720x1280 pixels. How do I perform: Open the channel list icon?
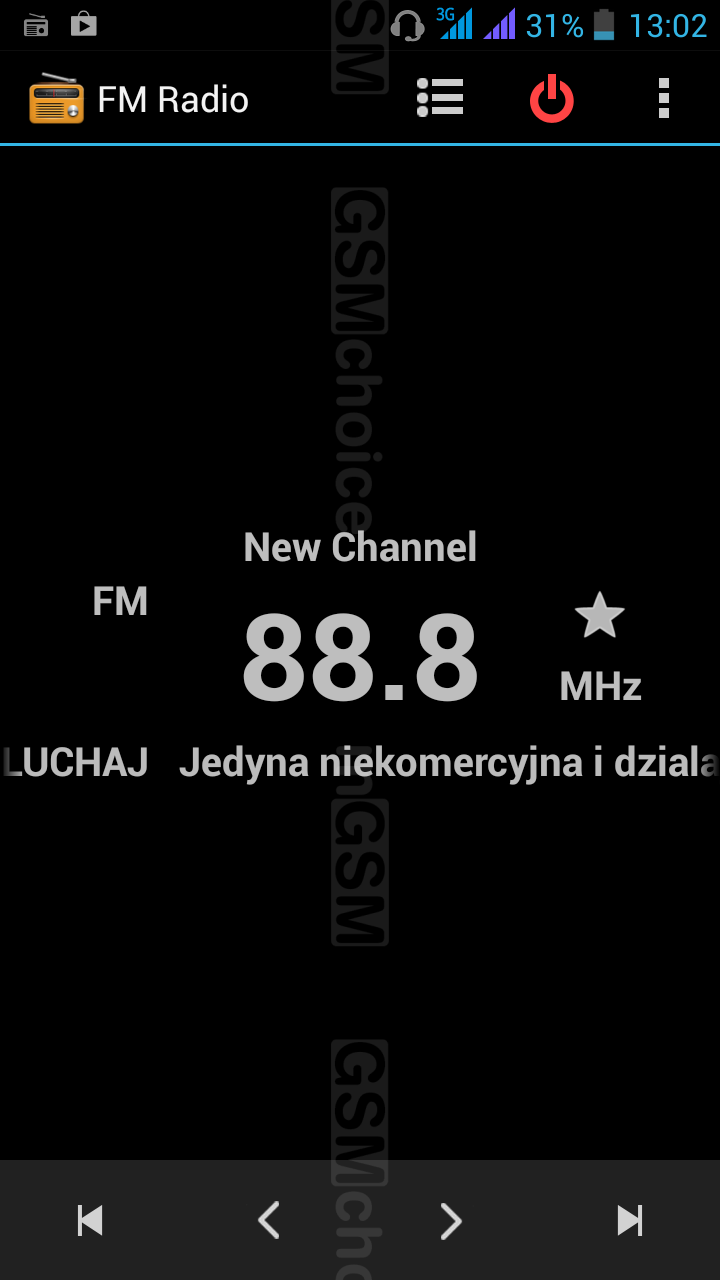pos(440,99)
